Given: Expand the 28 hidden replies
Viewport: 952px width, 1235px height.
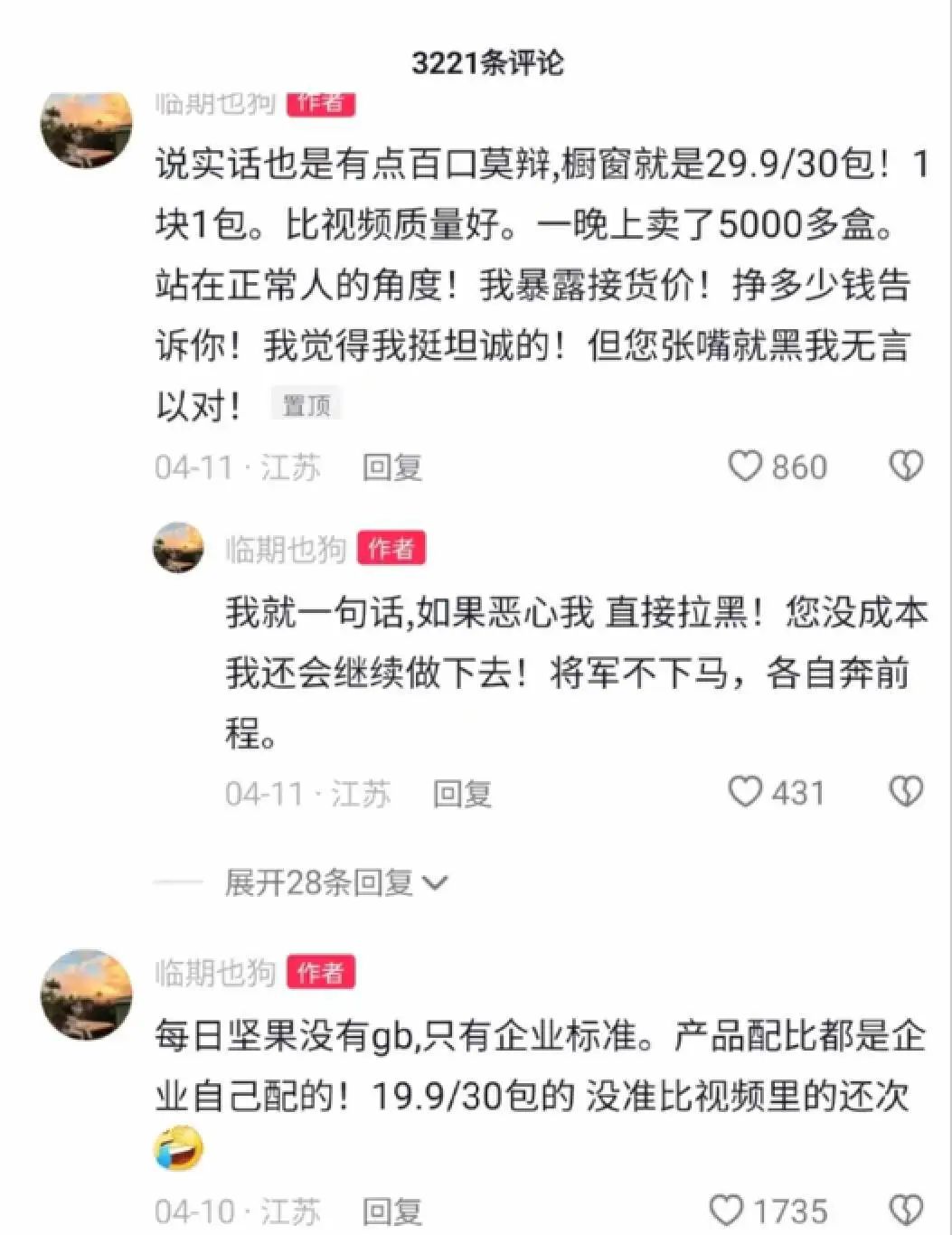Looking at the screenshot, I should (x=335, y=882).
